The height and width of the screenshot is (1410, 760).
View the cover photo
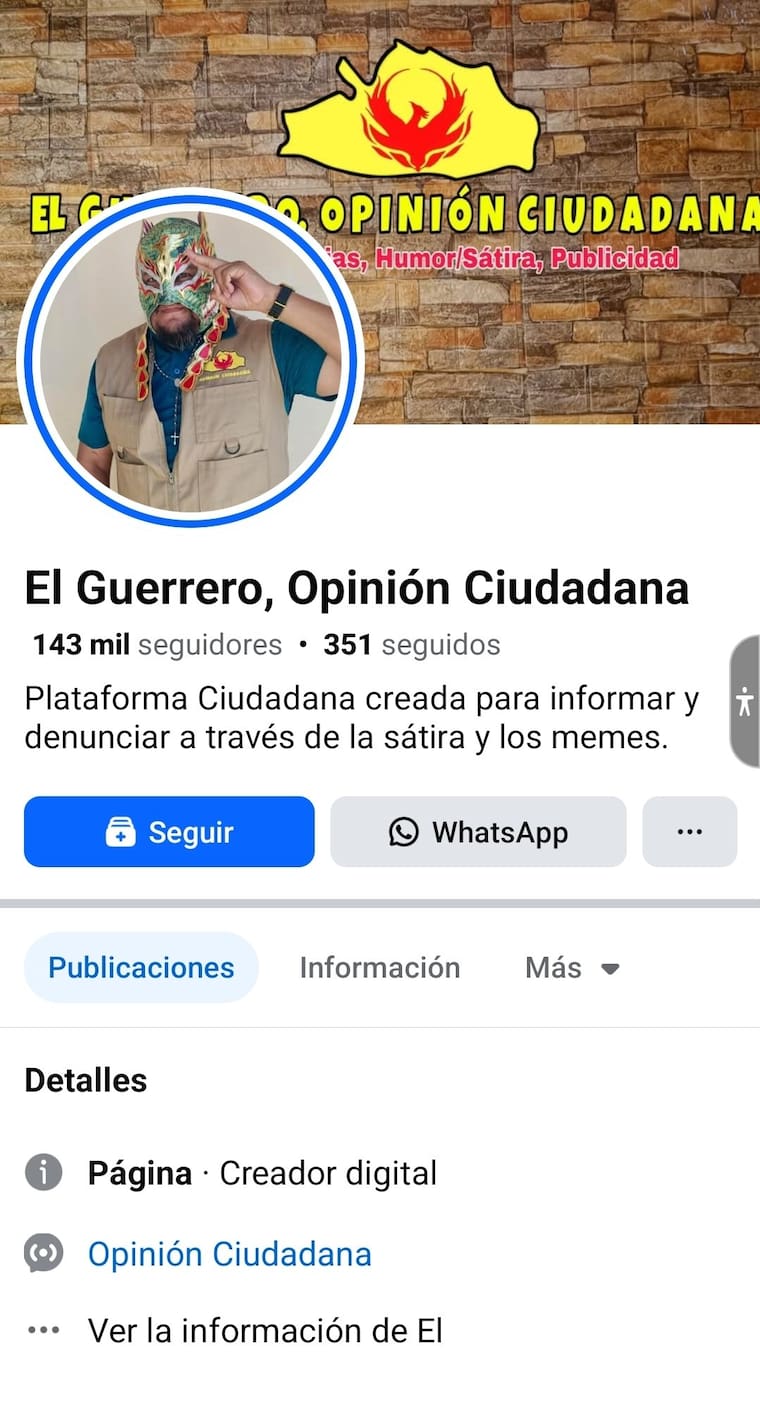(x=560, y=320)
